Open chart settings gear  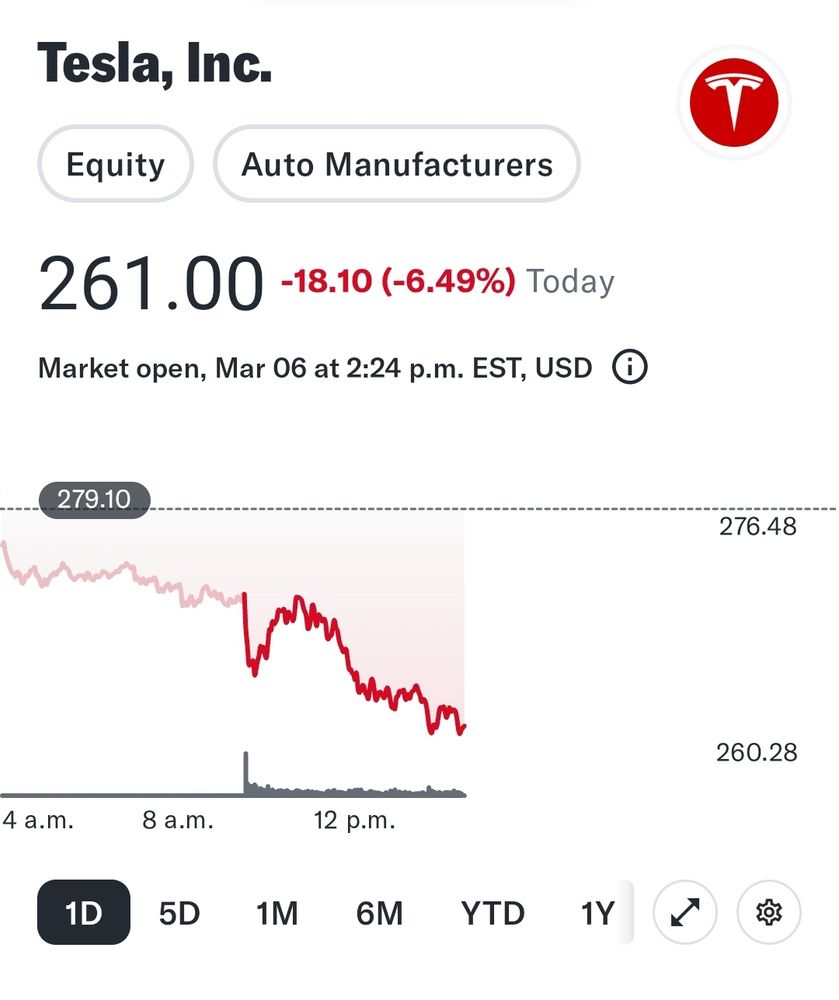(769, 912)
